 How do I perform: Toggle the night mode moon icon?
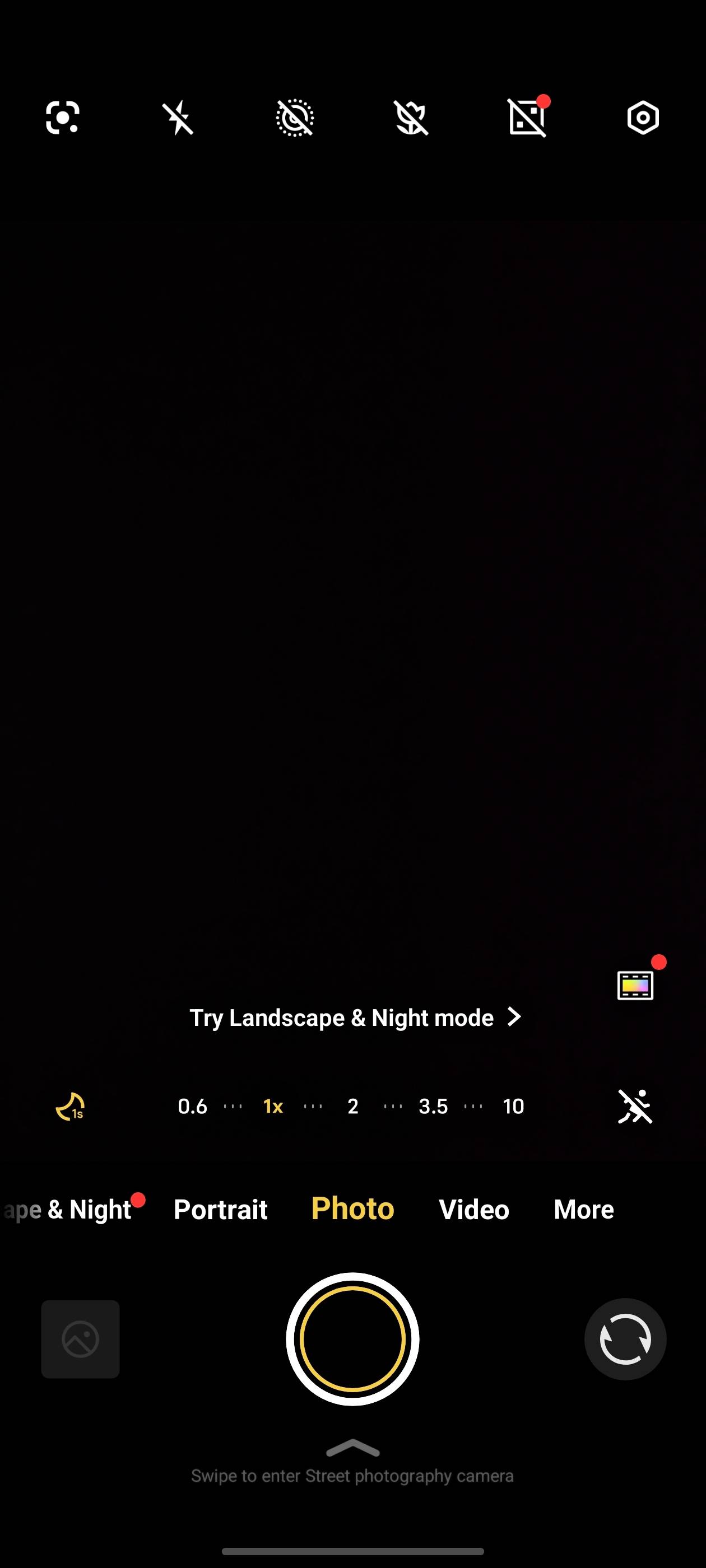70,1106
